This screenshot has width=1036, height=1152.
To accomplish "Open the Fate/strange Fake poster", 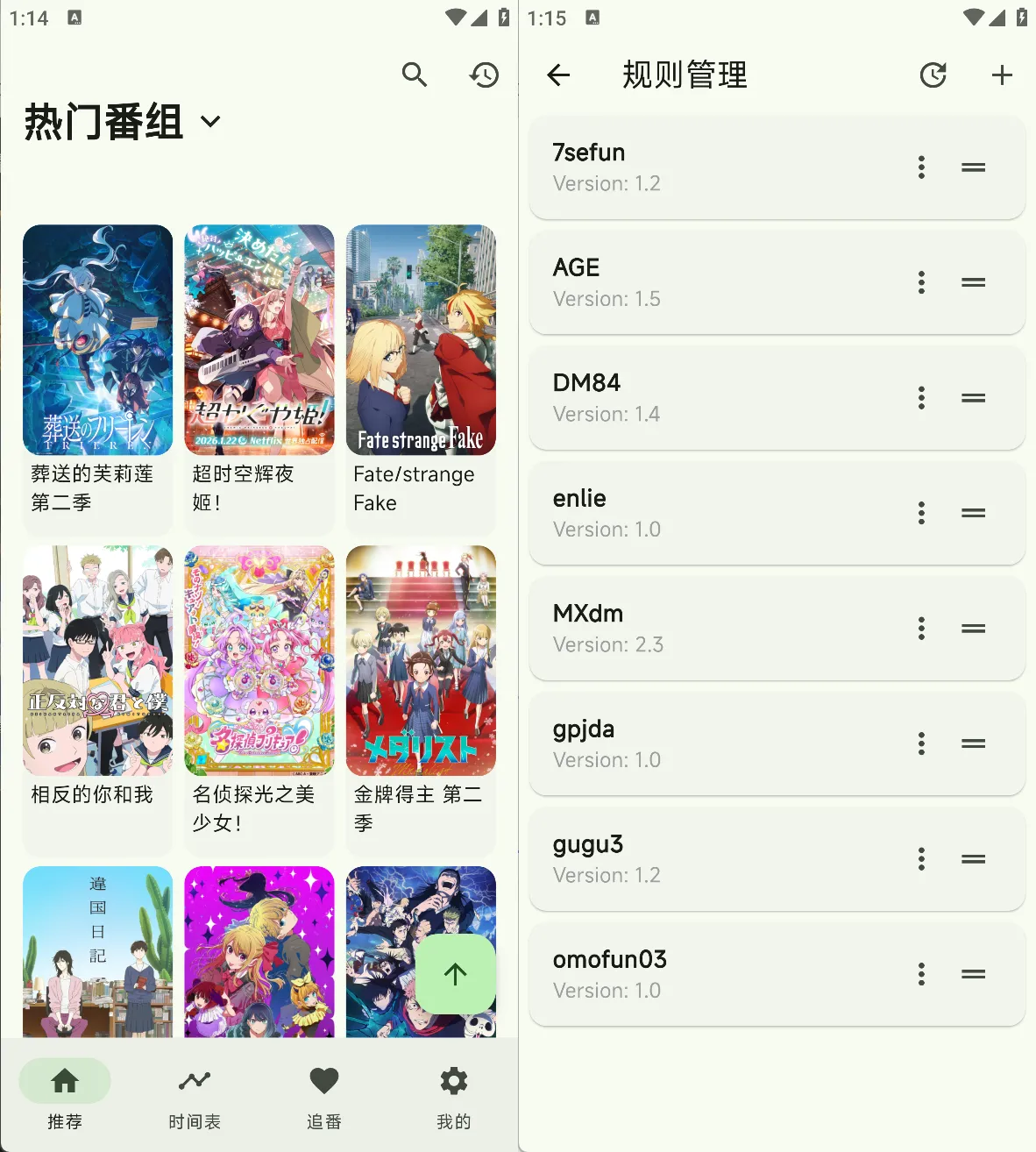I will [x=421, y=340].
